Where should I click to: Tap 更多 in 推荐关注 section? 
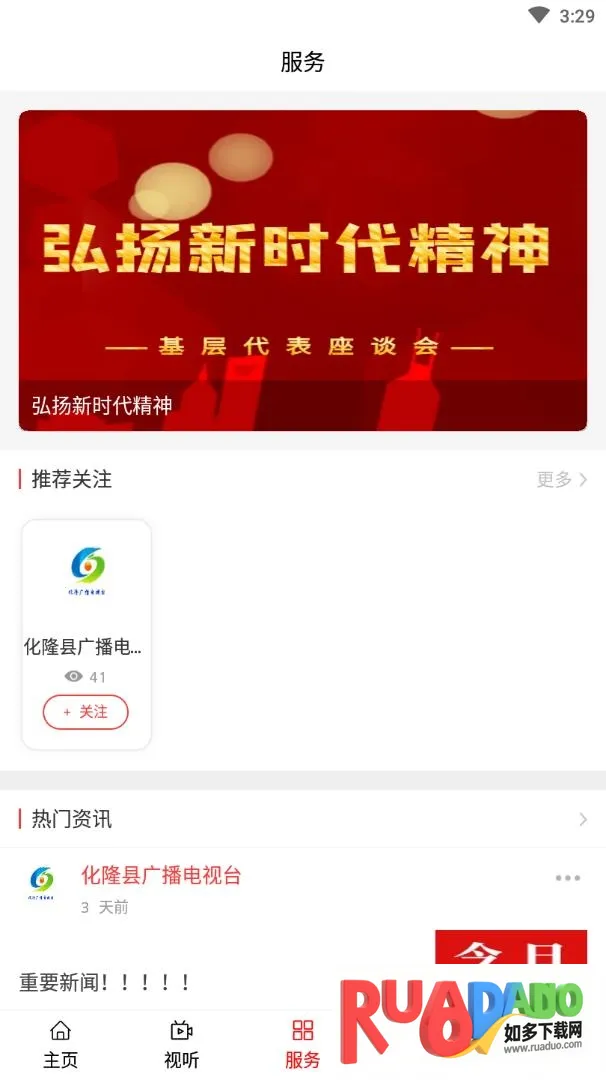(562, 480)
